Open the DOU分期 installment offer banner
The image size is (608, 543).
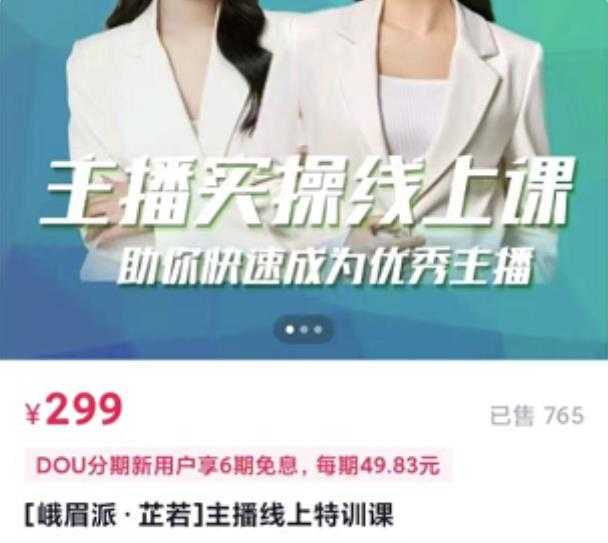[x=238, y=465]
